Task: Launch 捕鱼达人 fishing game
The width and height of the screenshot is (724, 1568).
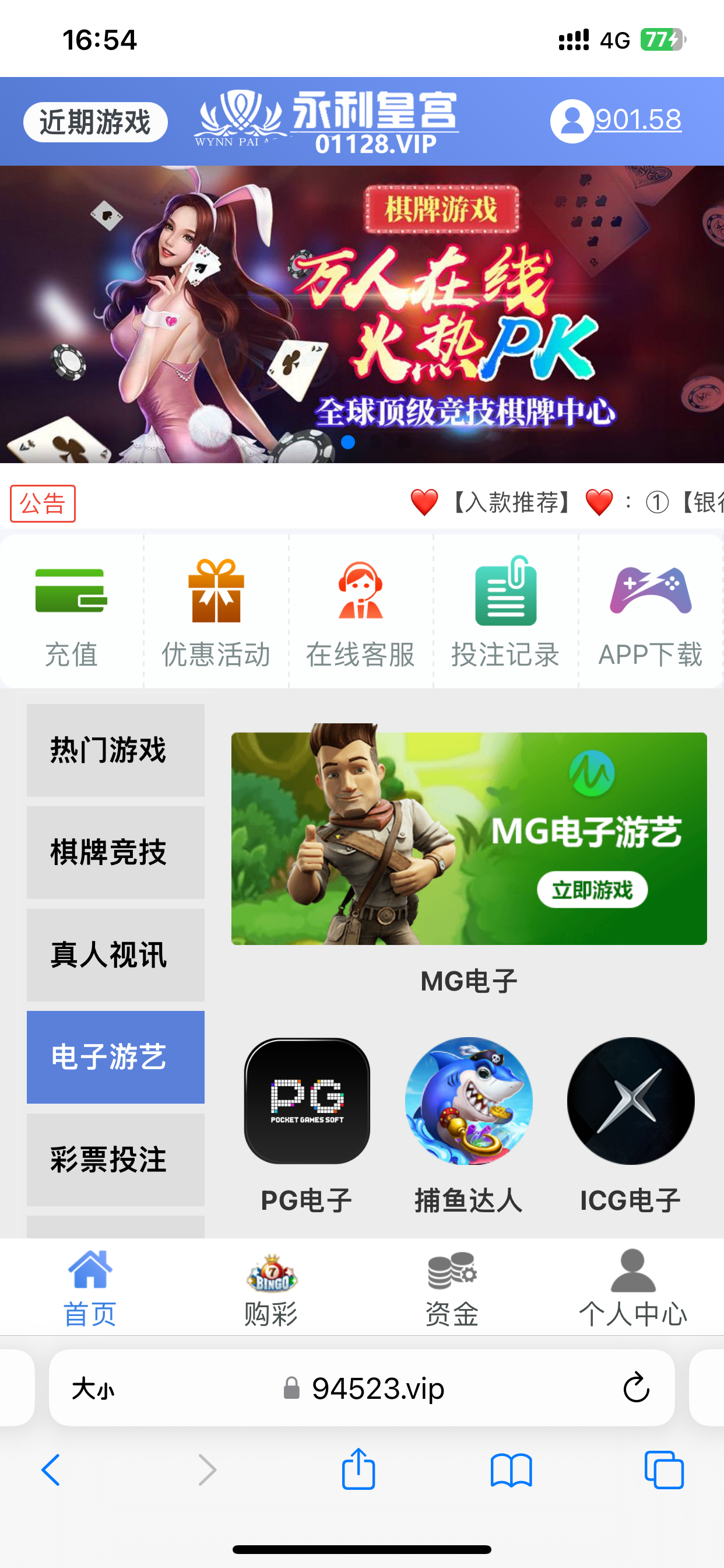Action: click(x=469, y=1102)
